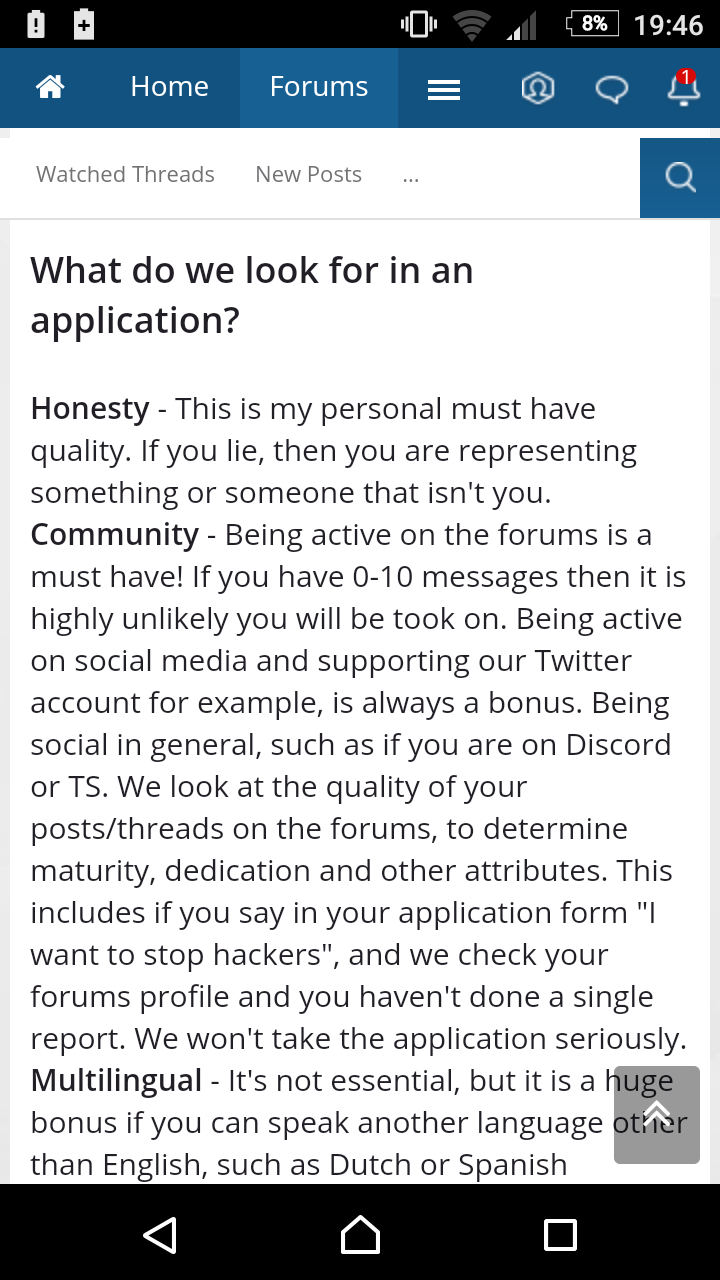This screenshot has width=720, height=1280.
Task: Jump back to top of page
Action: pyautogui.click(x=657, y=1114)
